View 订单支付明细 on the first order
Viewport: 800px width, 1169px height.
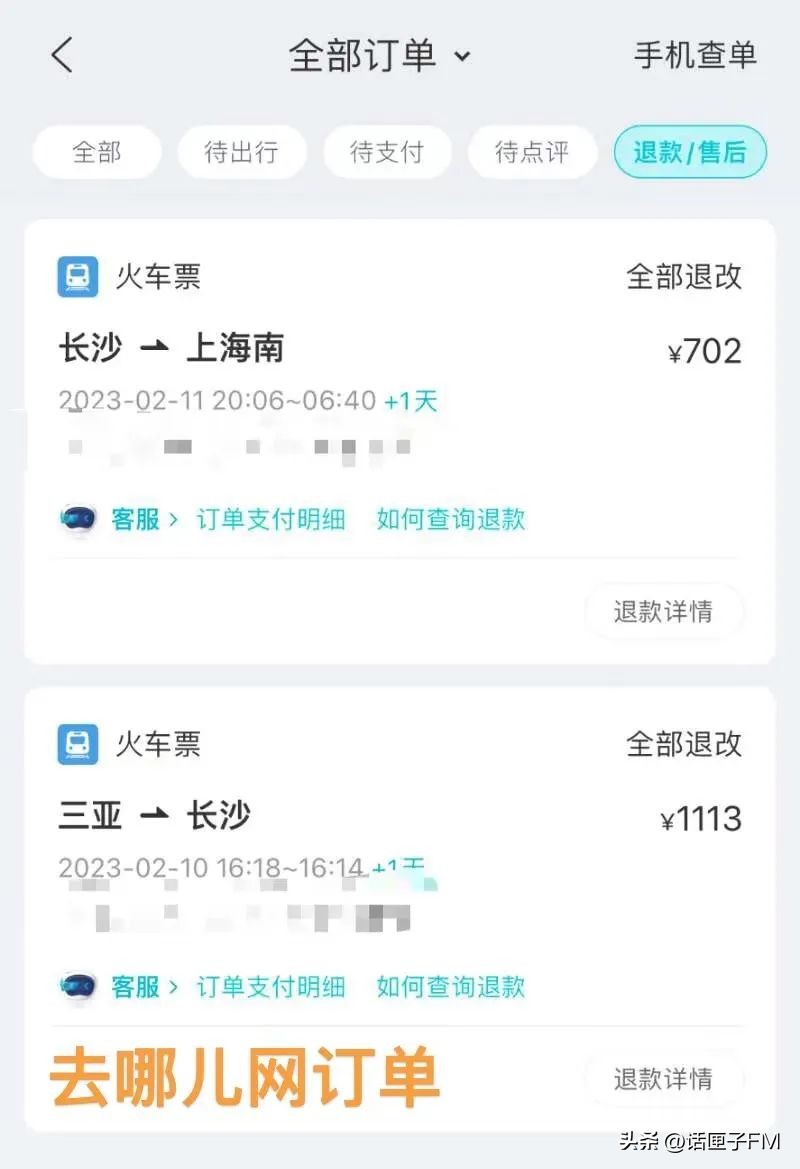coord(273,519)
